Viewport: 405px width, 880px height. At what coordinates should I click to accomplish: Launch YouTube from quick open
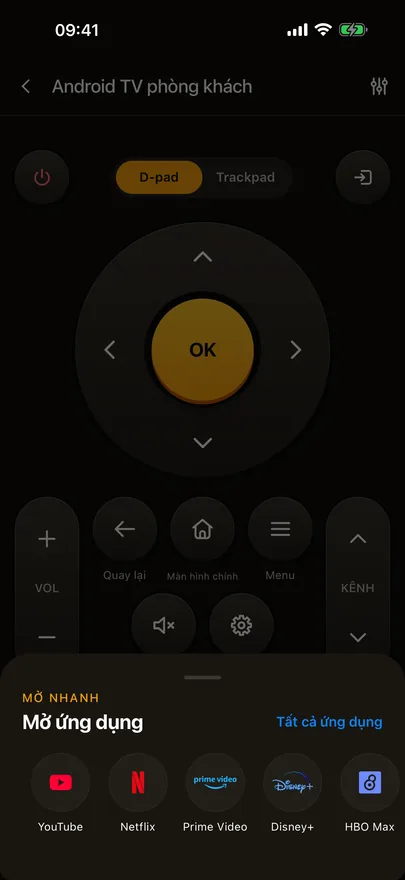(x=61, y=782)
